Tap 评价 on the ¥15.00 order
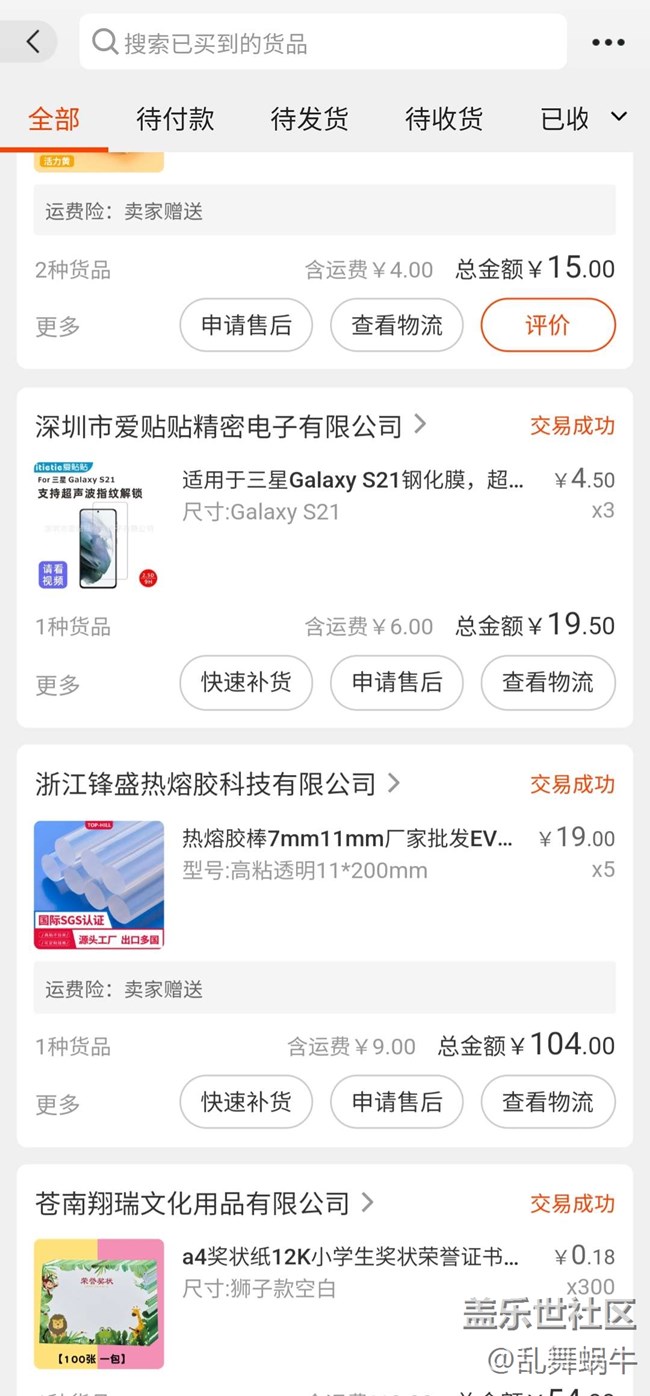 tap(547, 325)
